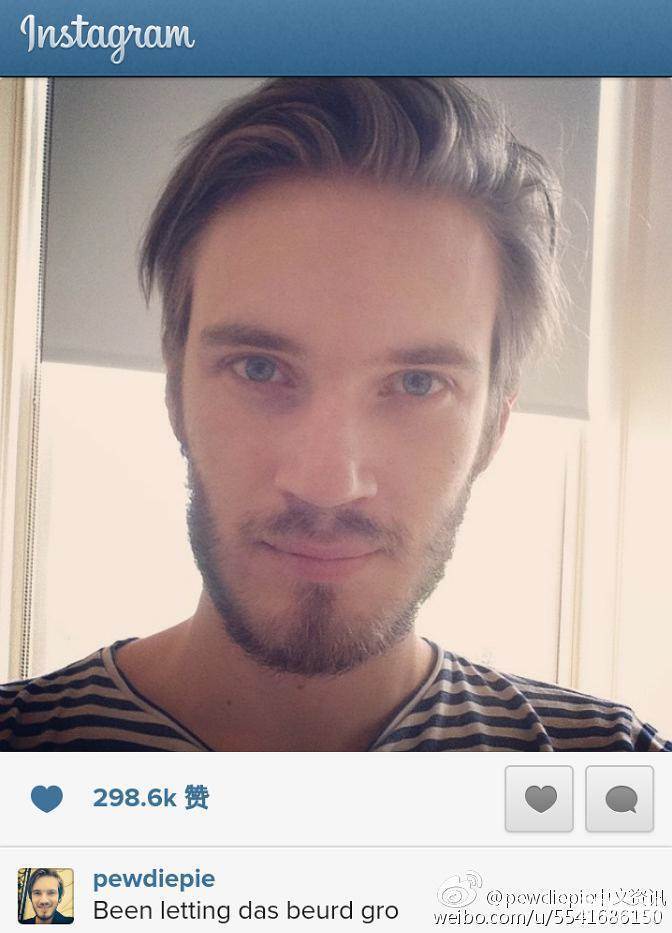Open comments with the speech bubble button
672x933 pixels.
coord(619,798)
